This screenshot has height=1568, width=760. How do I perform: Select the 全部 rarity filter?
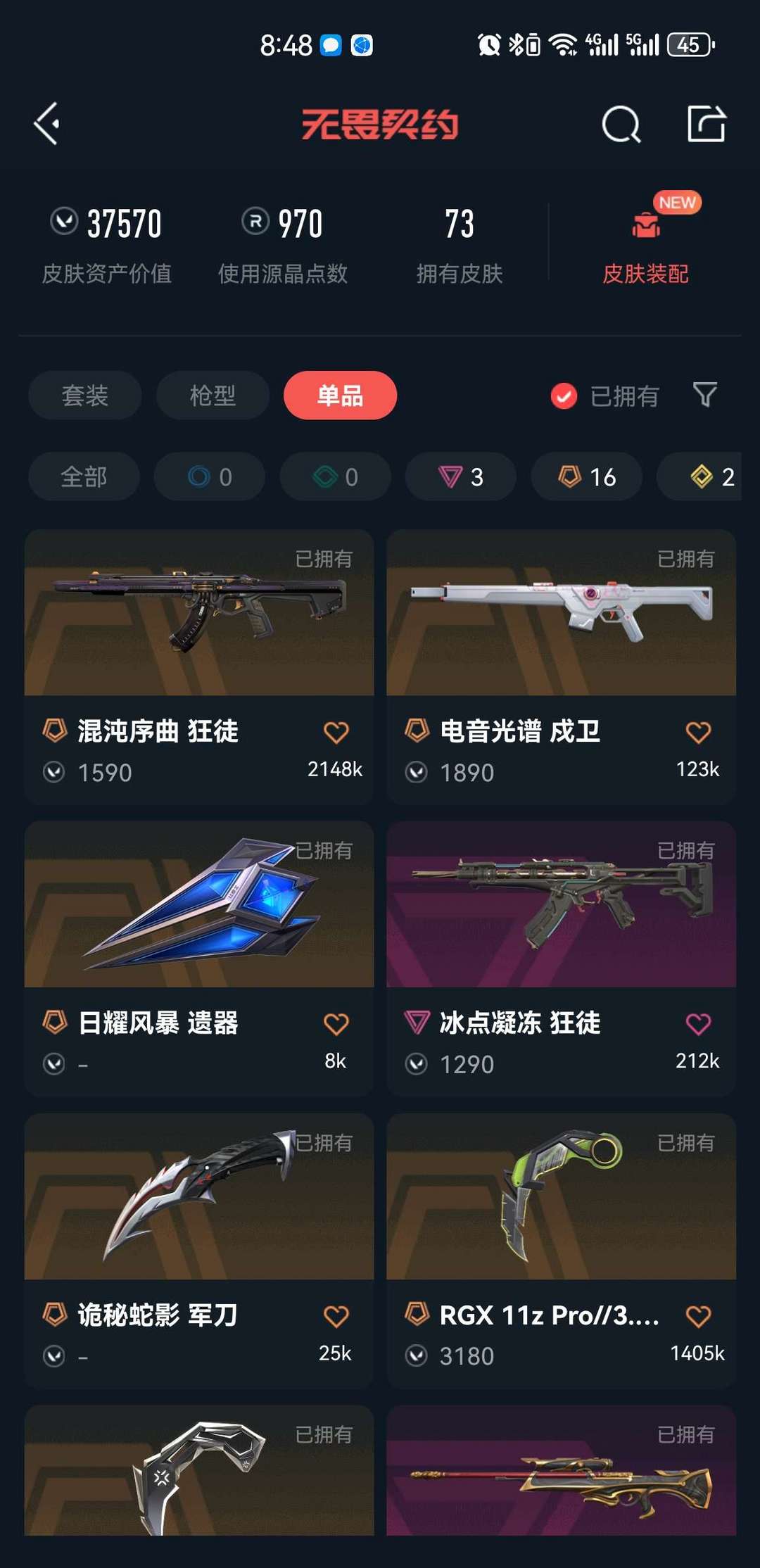84,476
